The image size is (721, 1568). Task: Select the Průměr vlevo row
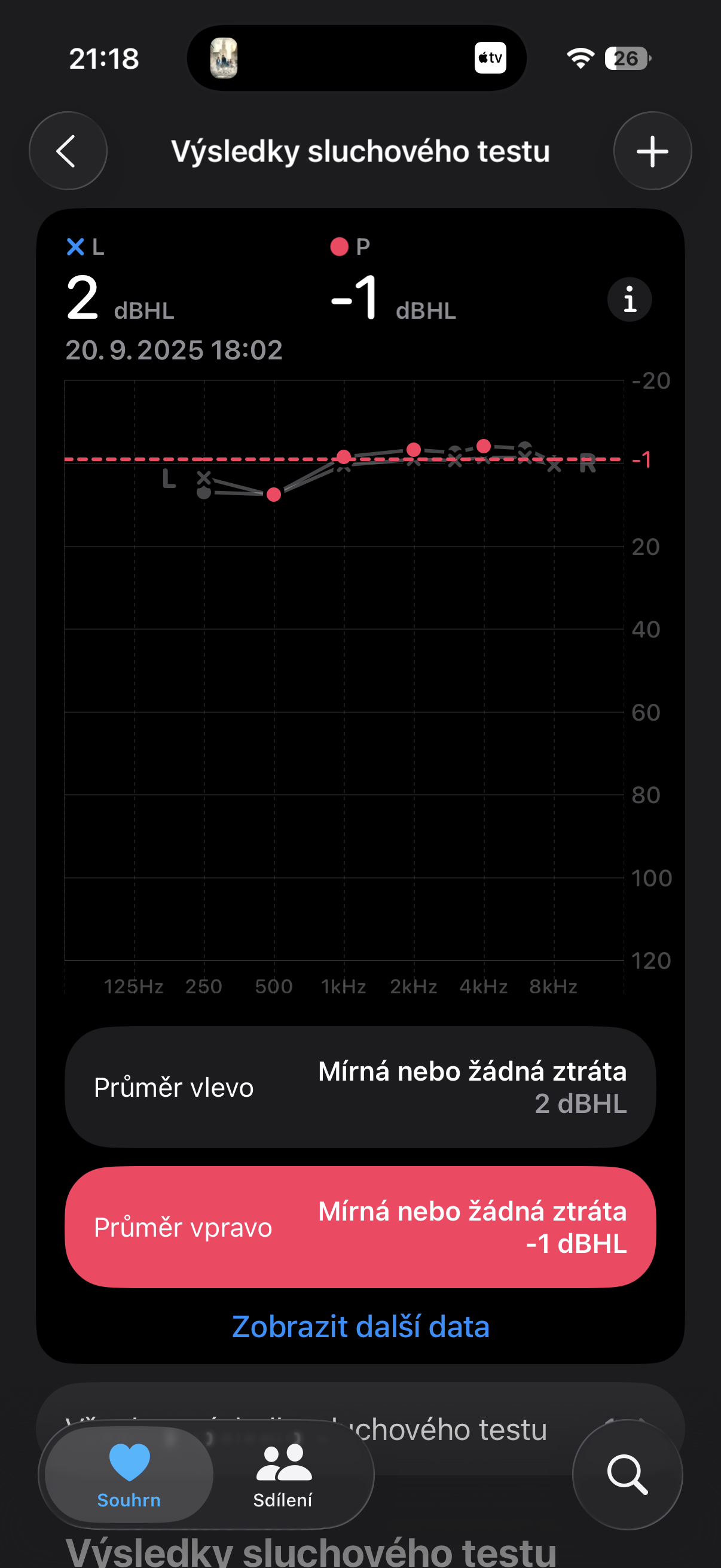360,1087
